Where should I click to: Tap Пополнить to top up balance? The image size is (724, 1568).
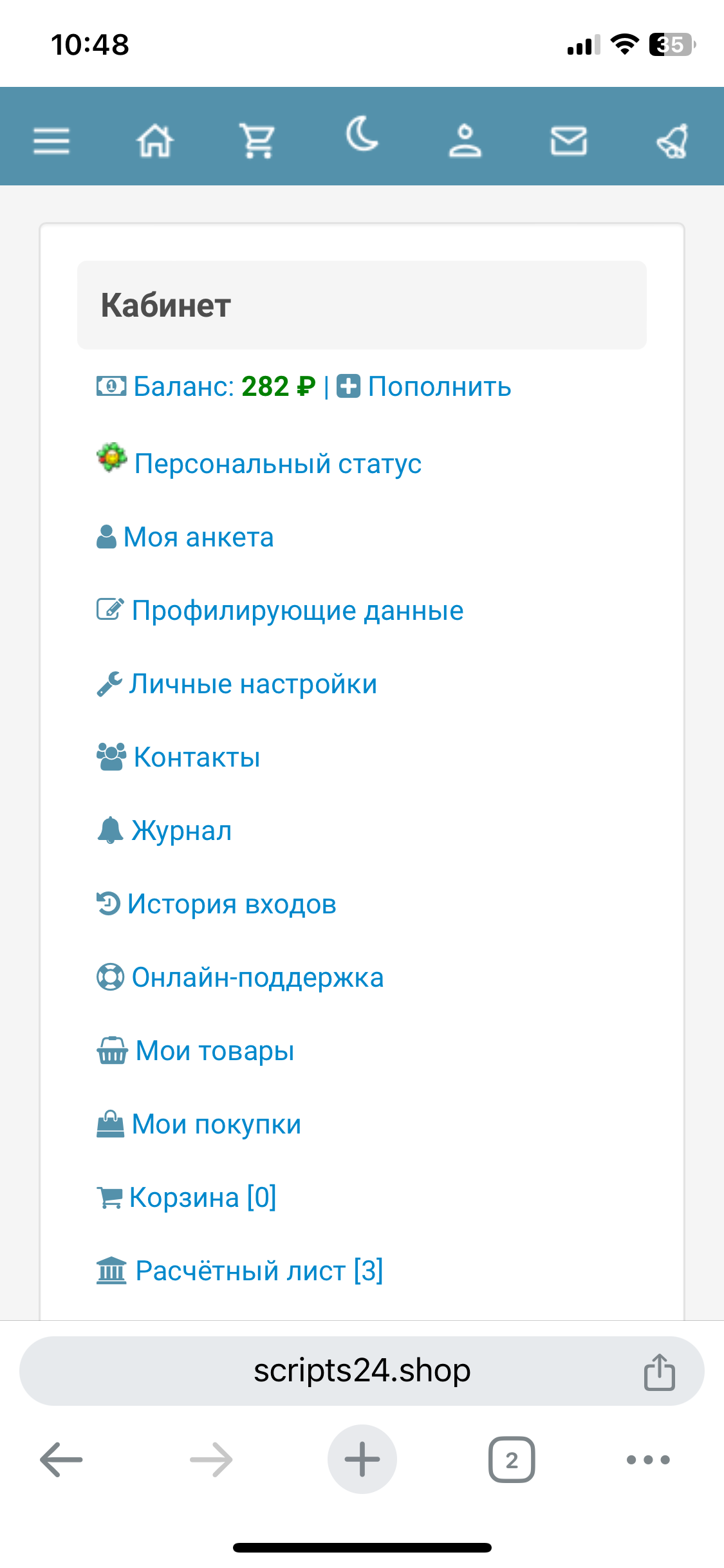coord(439,387)
